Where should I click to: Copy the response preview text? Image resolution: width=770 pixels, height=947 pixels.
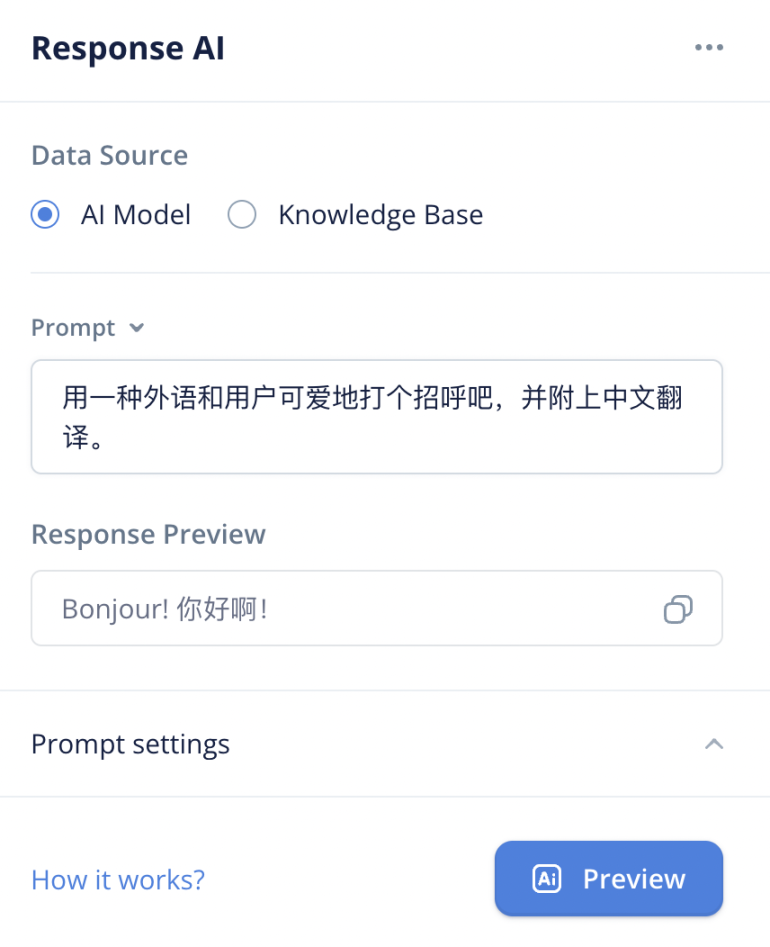678,609
